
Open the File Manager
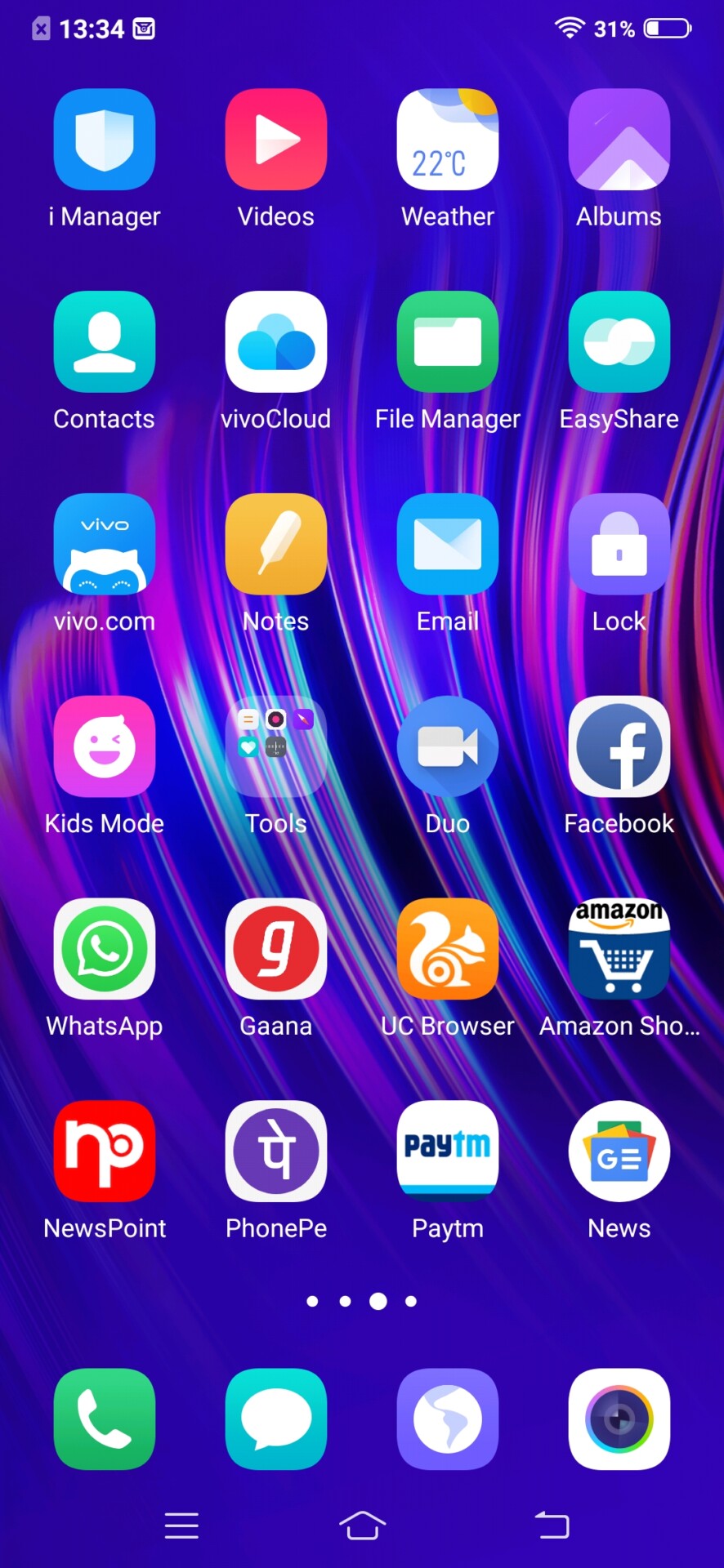point(448,342)
